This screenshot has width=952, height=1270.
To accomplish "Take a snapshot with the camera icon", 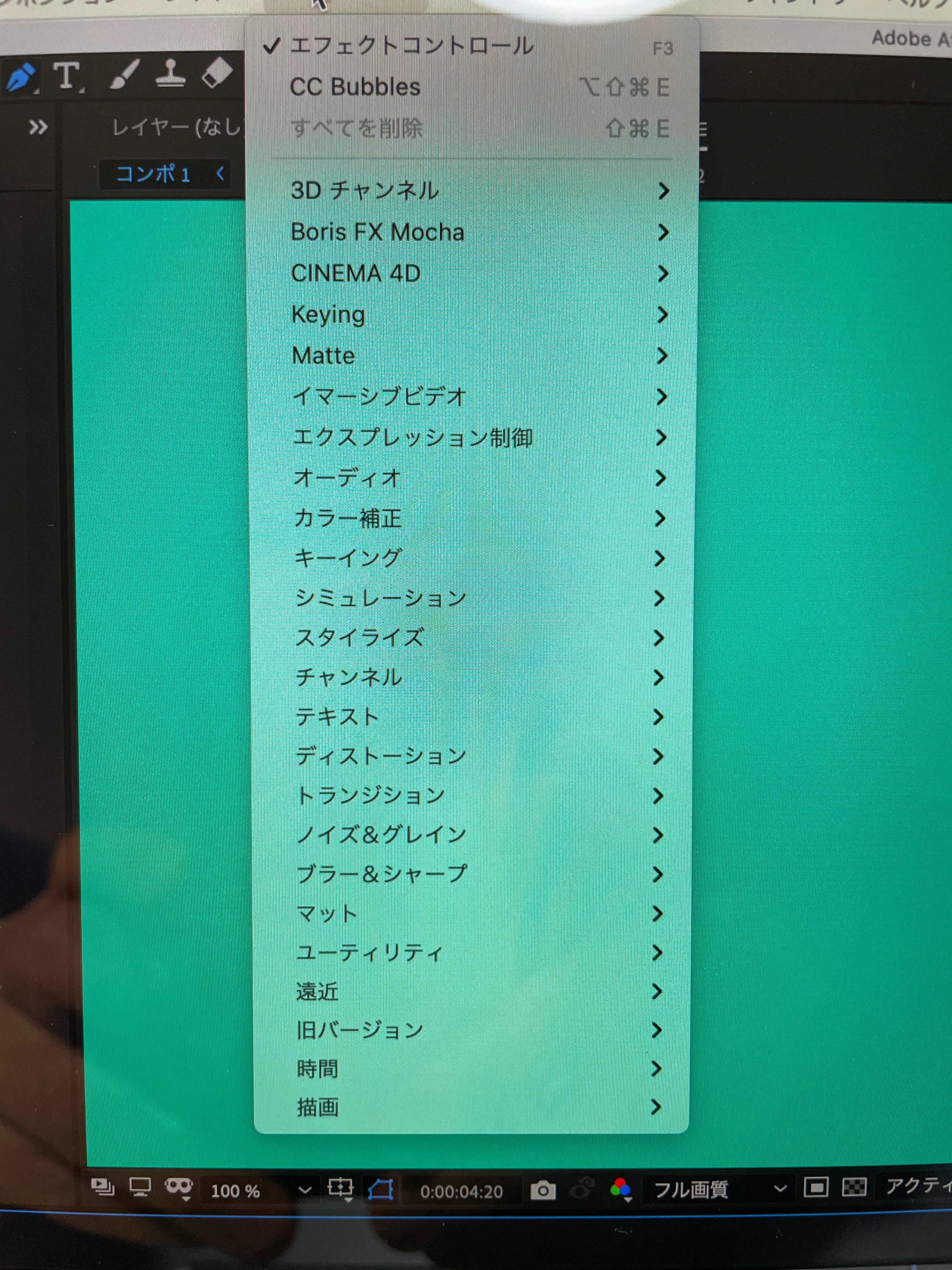I will point(543,1190).
